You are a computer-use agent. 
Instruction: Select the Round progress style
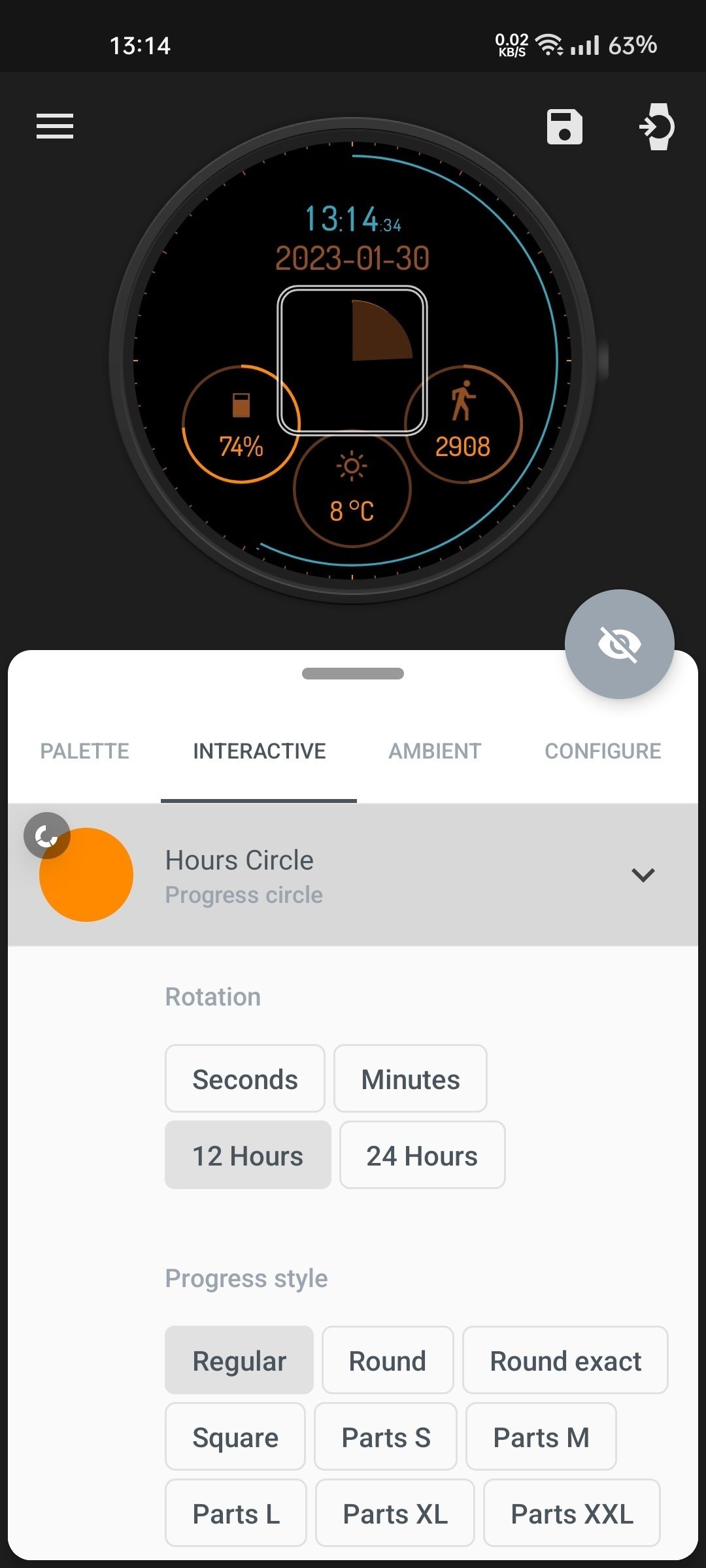[x=387, y=1360]
